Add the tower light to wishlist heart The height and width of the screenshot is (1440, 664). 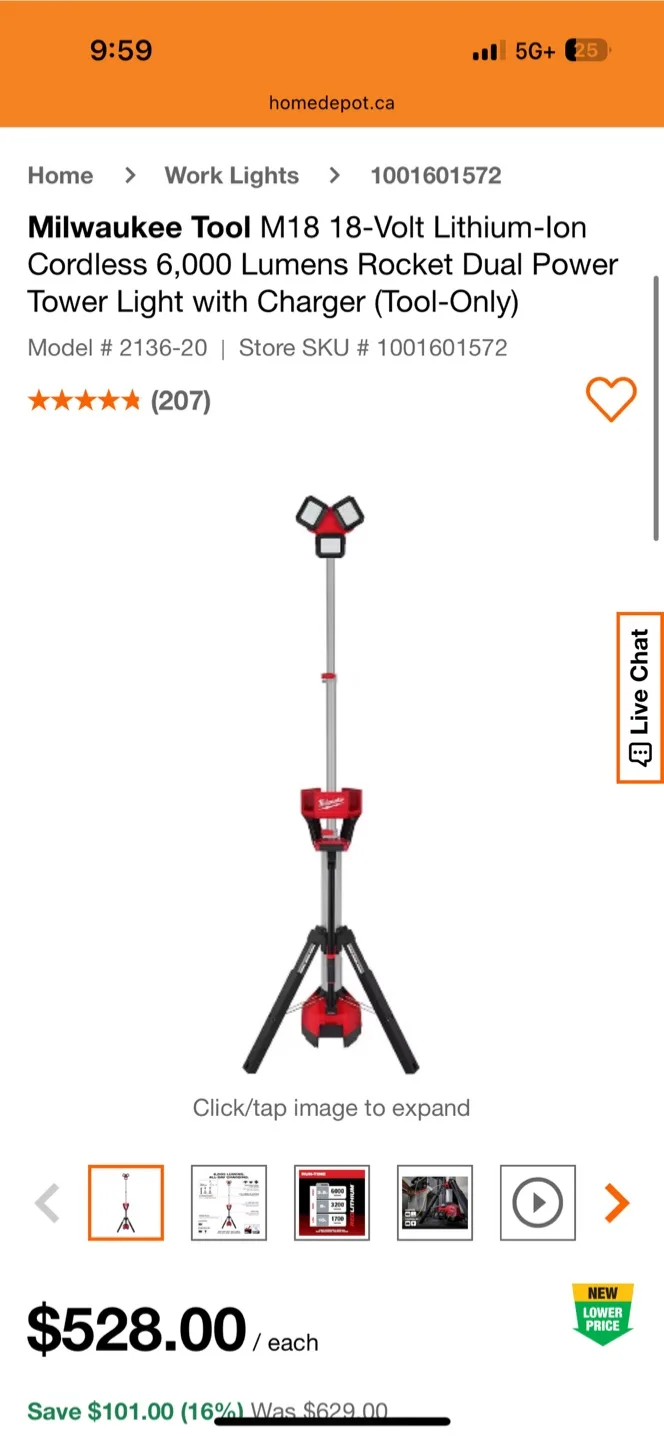click(x=610, y=400)
